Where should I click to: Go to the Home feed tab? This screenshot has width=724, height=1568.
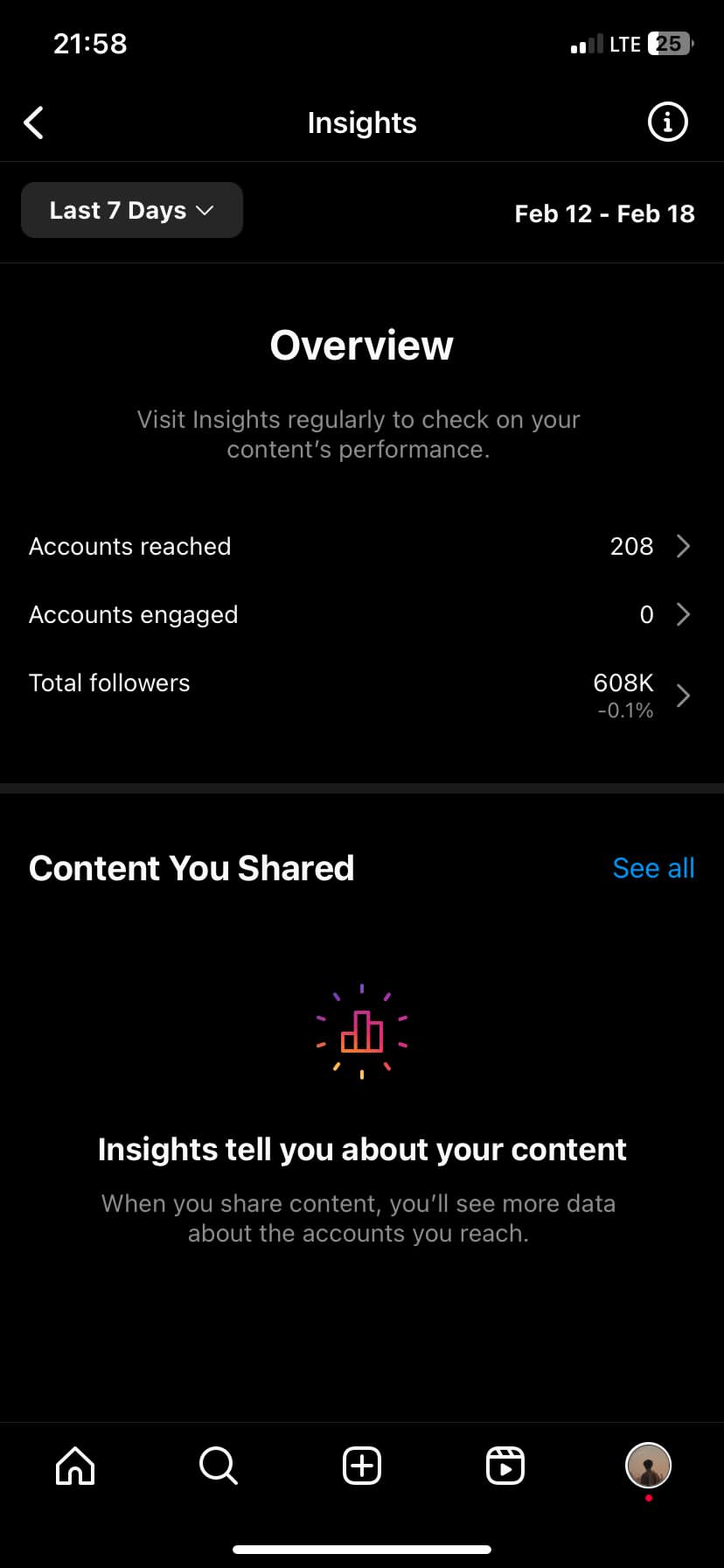point(75,1465)
